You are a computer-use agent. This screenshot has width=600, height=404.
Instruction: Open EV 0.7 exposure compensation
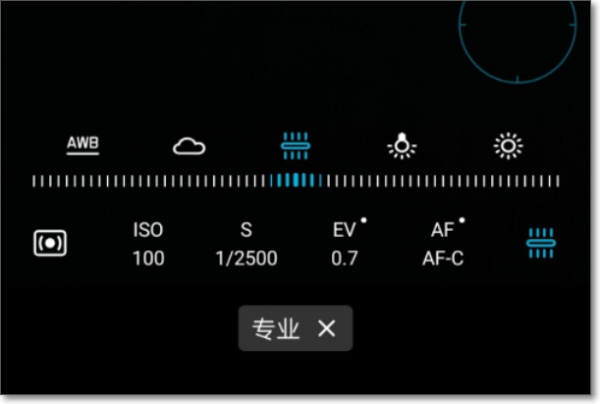click(x=345, y=244)
